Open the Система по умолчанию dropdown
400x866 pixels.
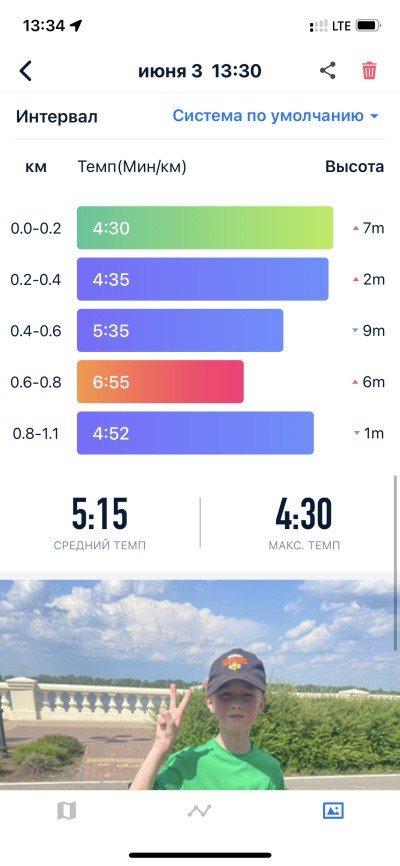pyautogui.click(x=275, y=116)
